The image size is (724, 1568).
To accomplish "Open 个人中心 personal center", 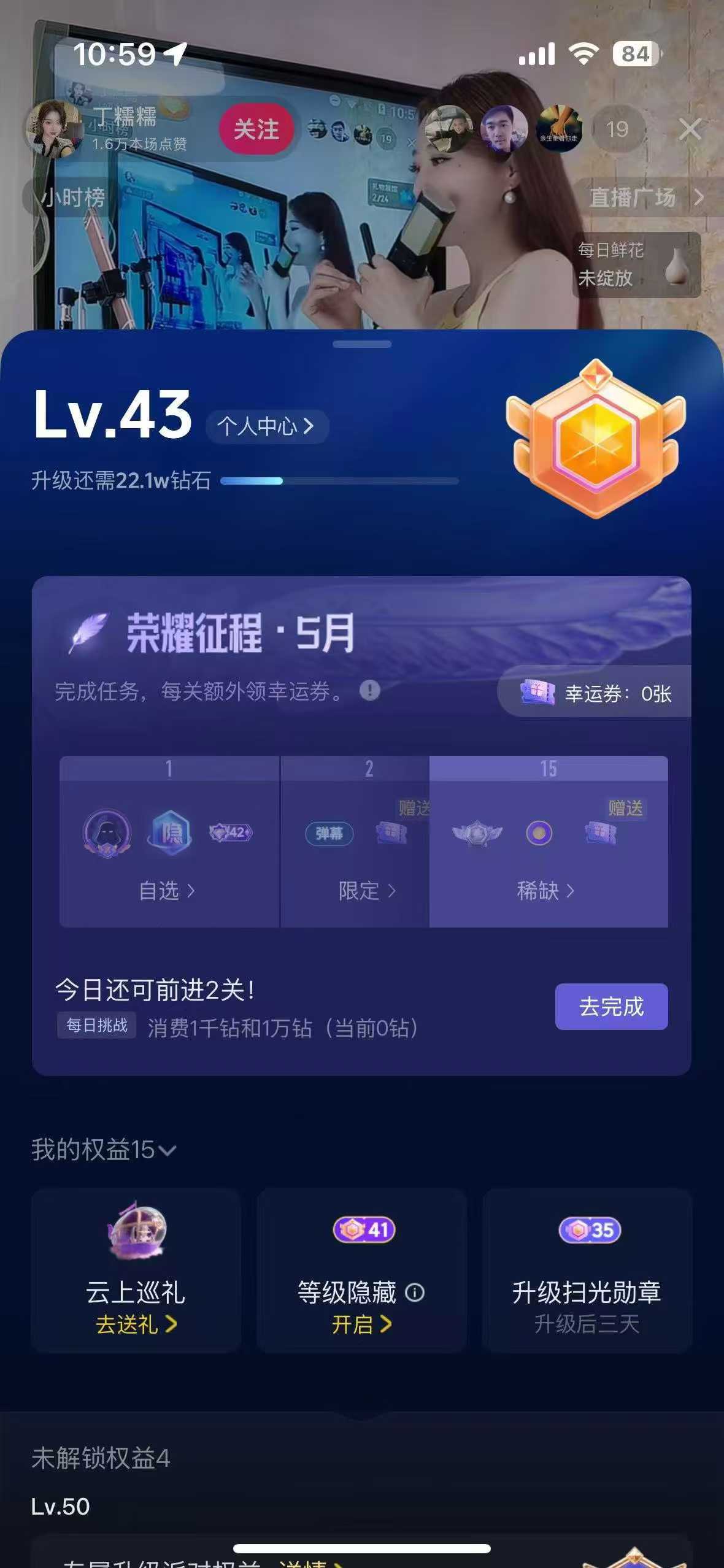I will [266, 426].
